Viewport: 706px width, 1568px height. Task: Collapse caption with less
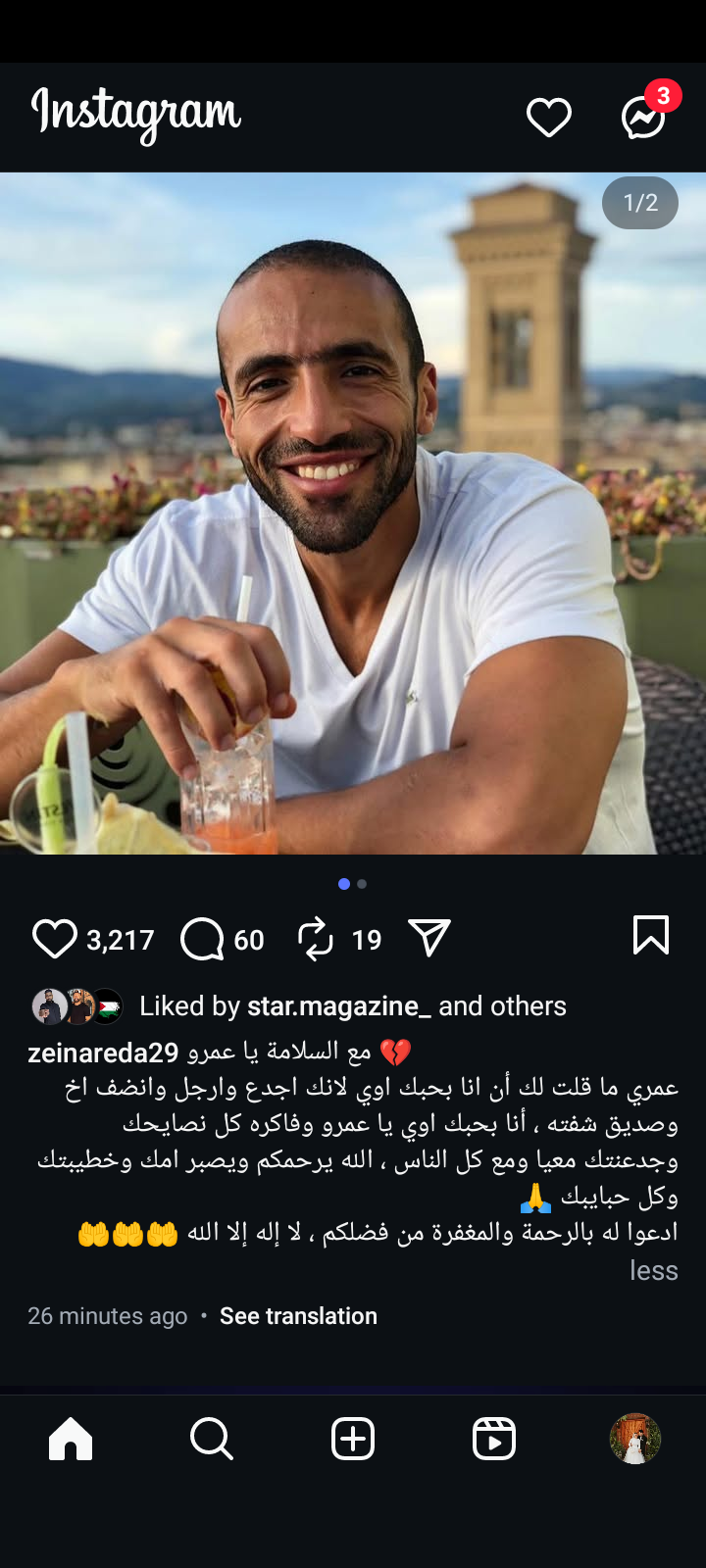pos(653,1271)
